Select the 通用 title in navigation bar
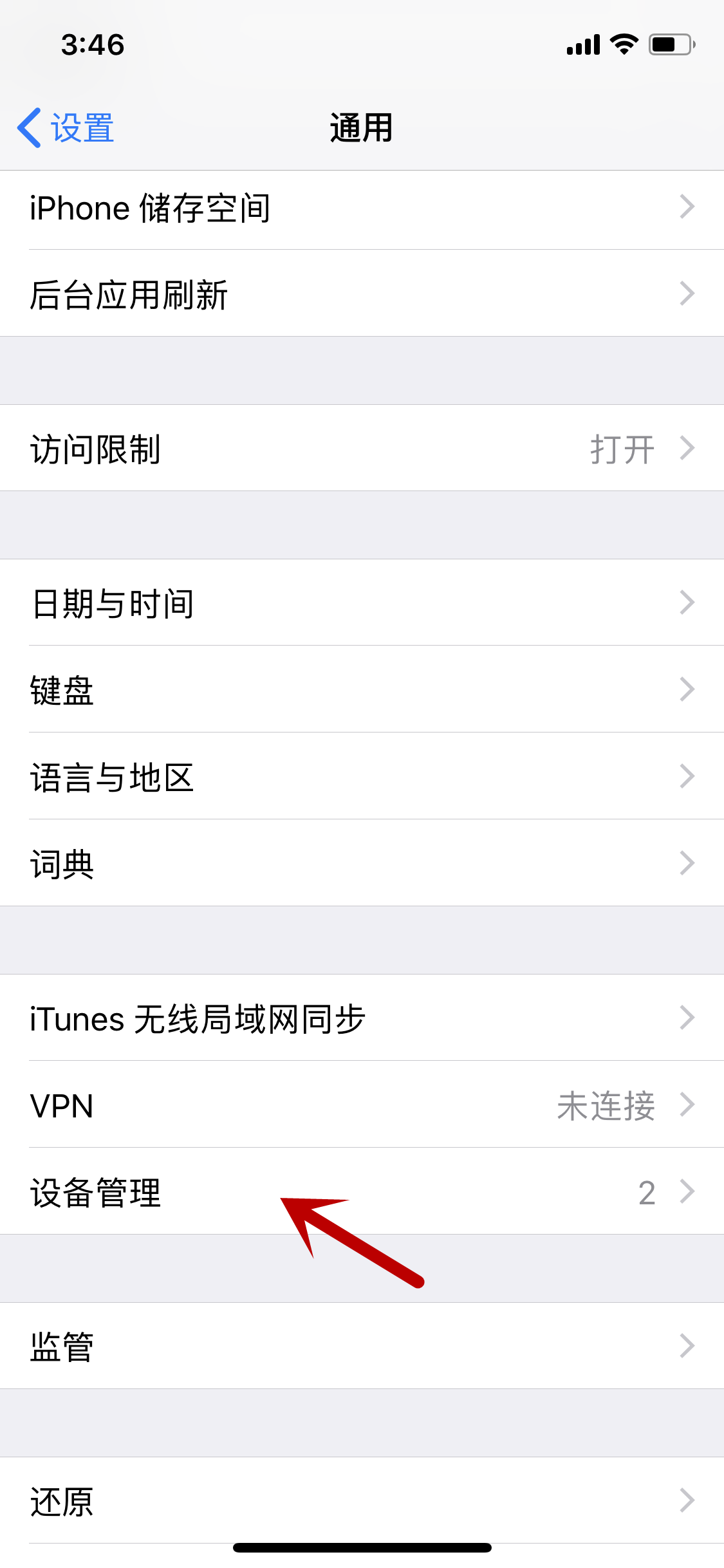The width and height of the screenshot is (724, 1568). (x=362, y=127)
